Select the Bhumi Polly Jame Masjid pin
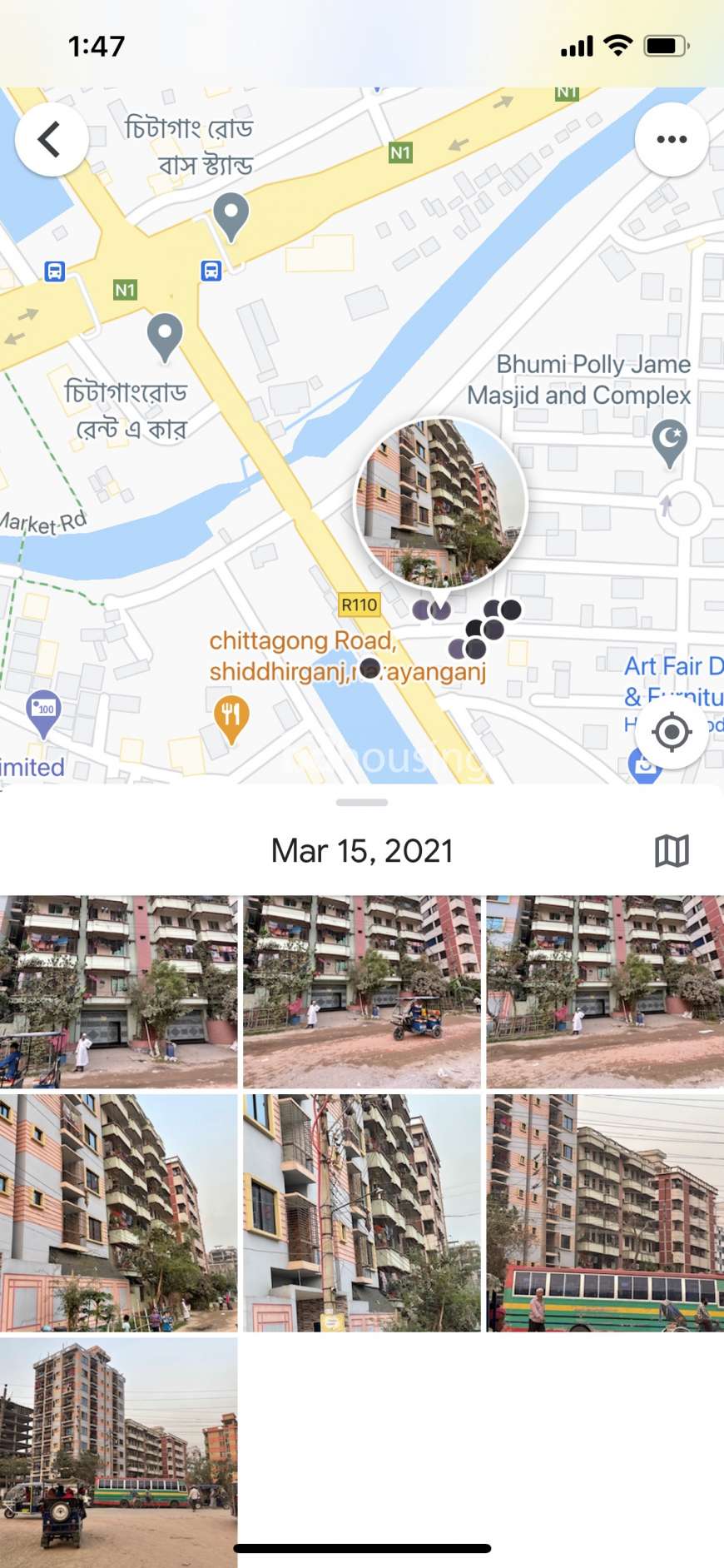The width and height of the screenshot is (724, 1568). 670,443
